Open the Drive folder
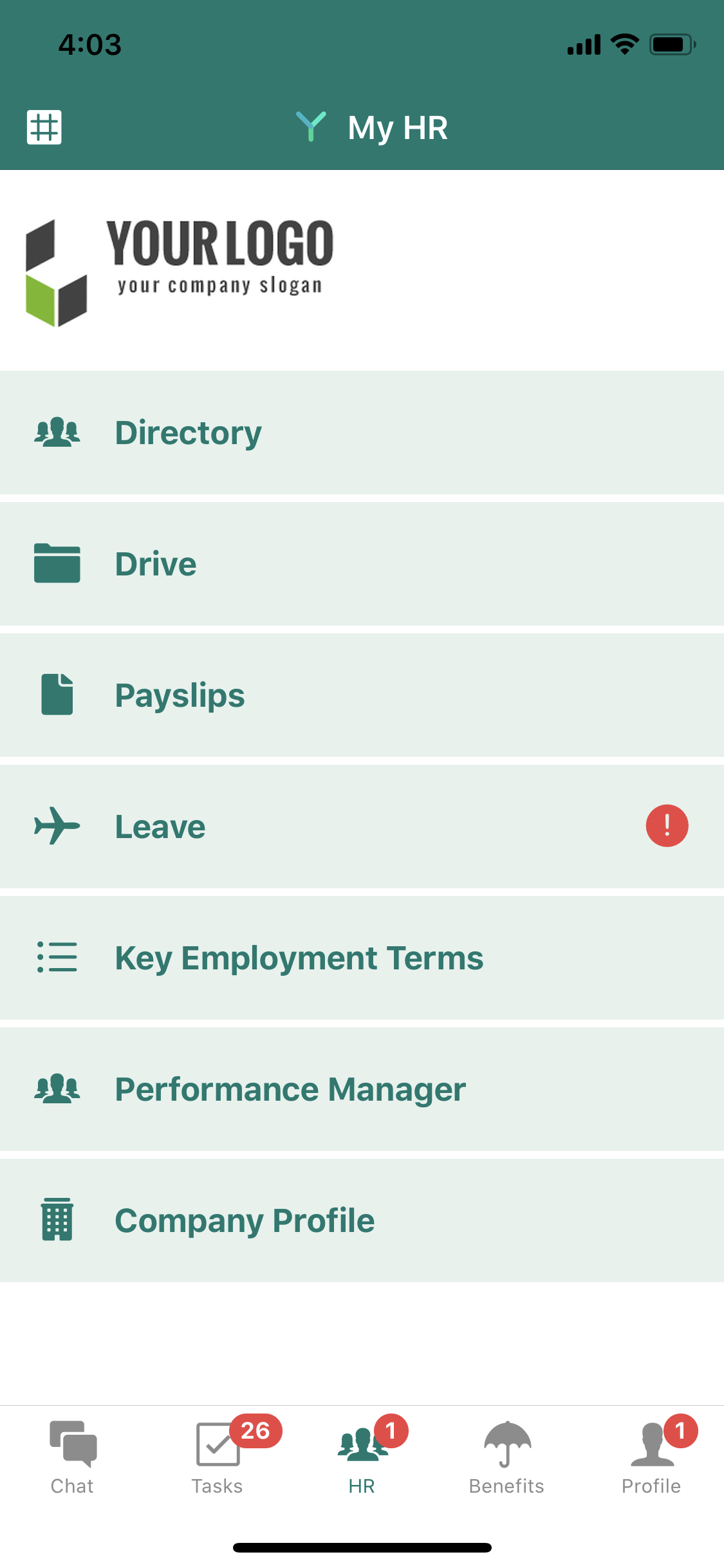The height and width of the screenshot is (1568, 724). [x=362, y=564]
